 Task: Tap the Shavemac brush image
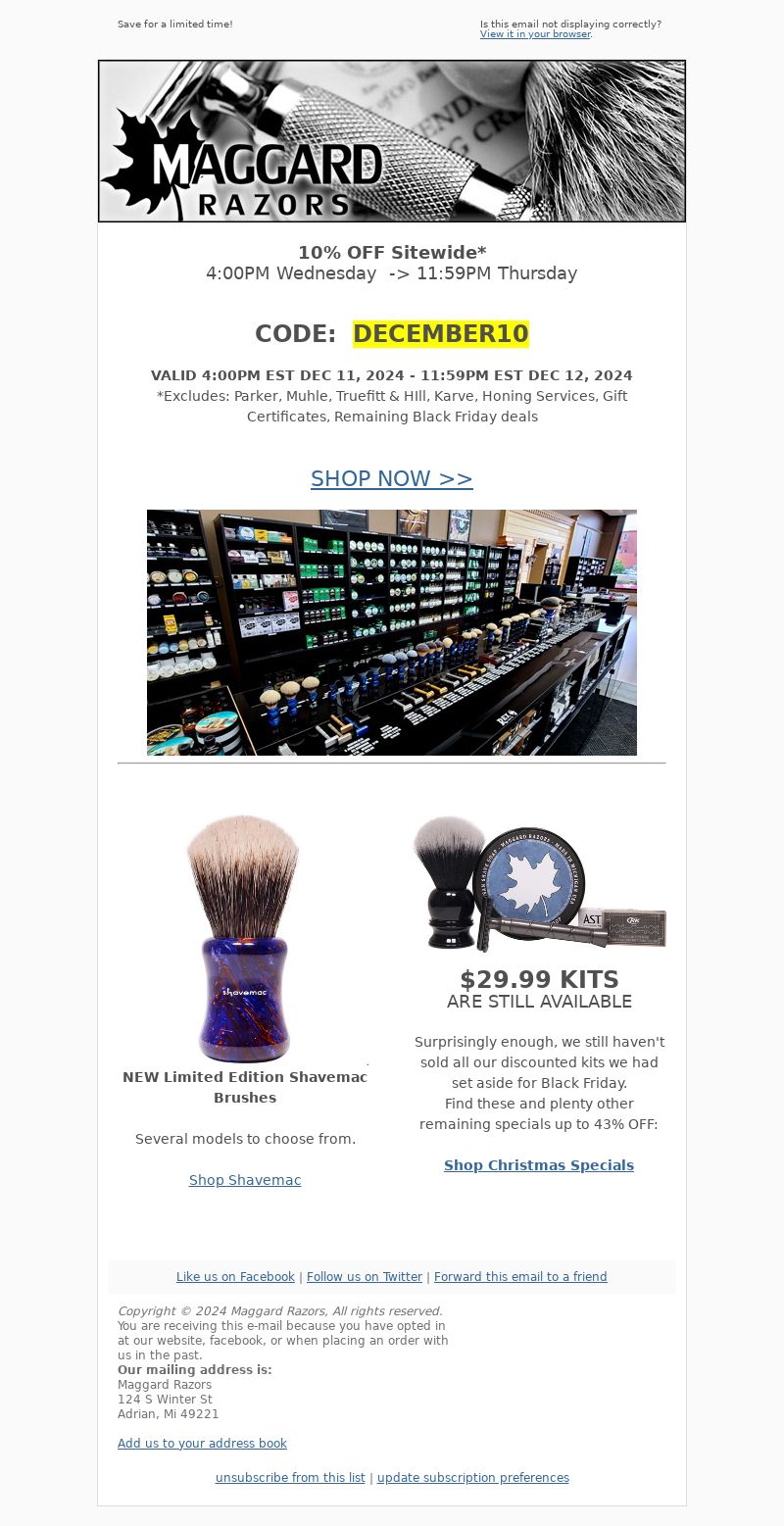click(x=245, y=939)
